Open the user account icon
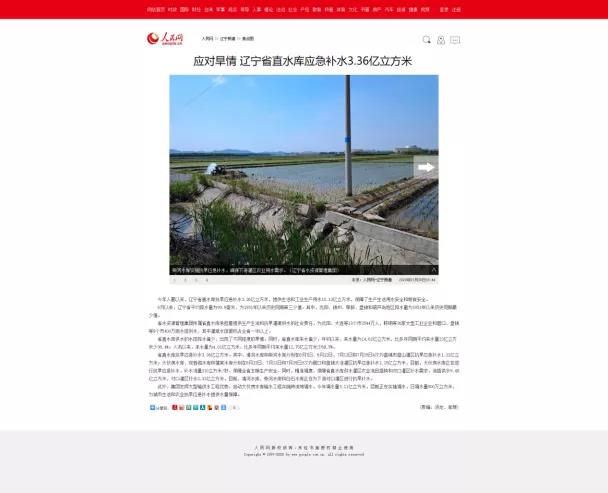Screen dimensions: 608x493 pyautogui.click(x=441, y=40)
